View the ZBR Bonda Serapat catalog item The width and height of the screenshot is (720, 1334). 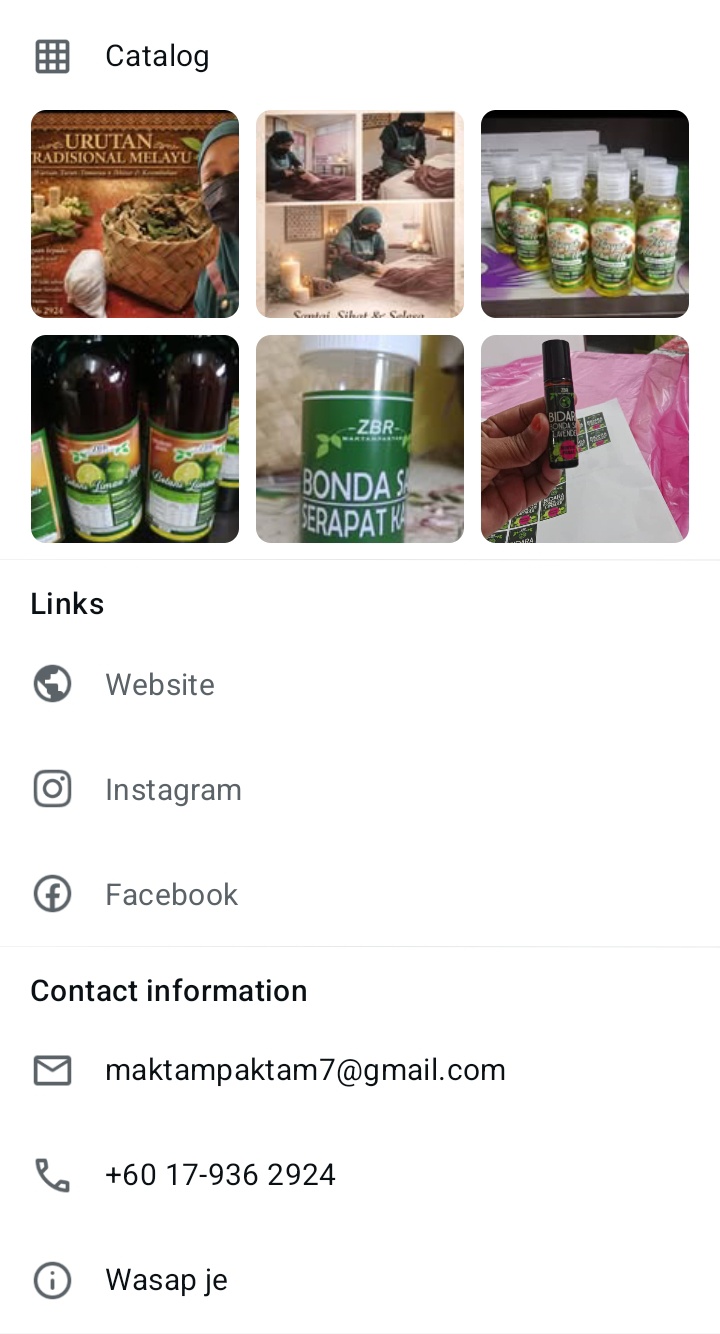point(360,439)
